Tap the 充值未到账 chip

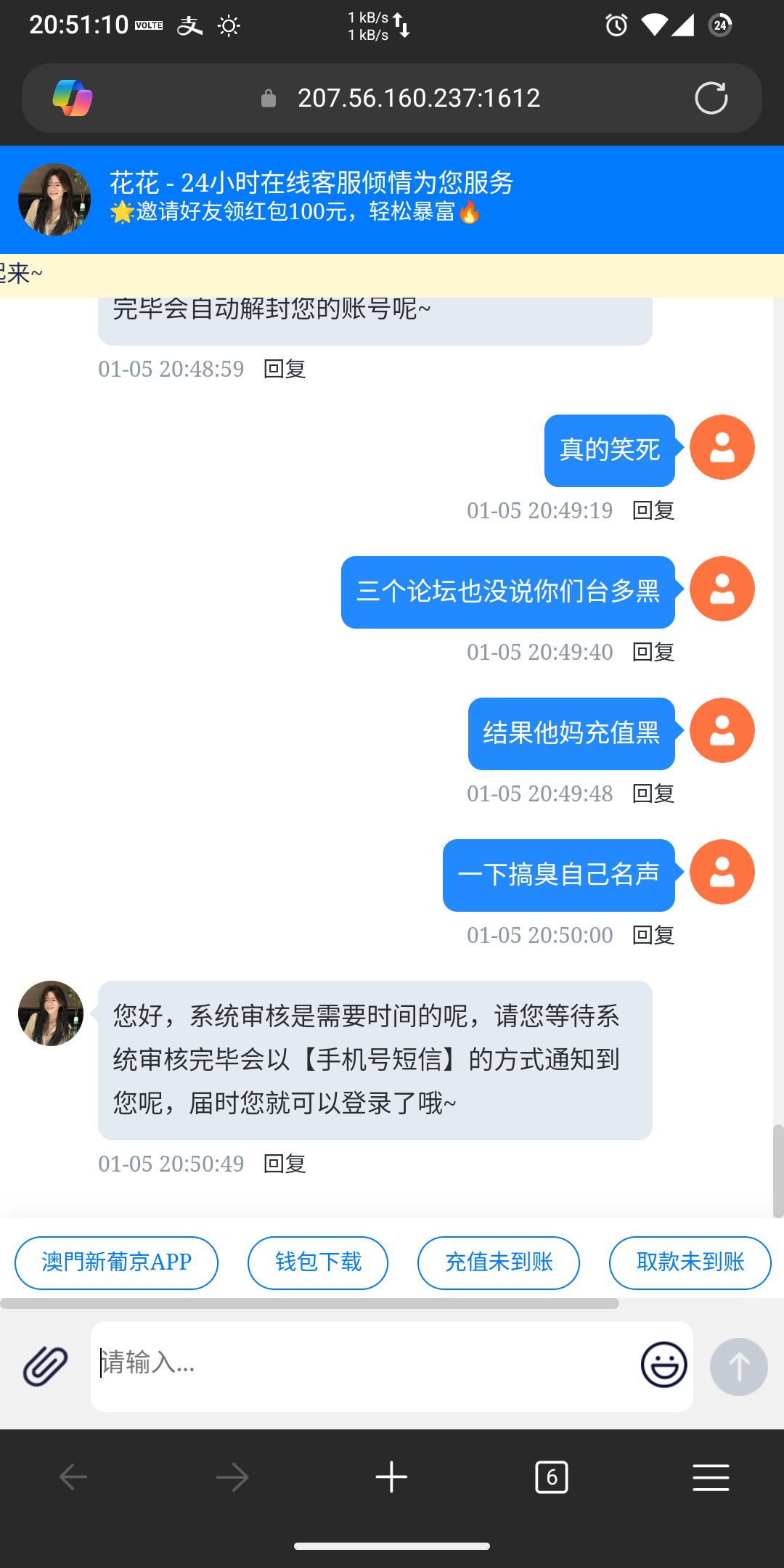click(499, 1262)
